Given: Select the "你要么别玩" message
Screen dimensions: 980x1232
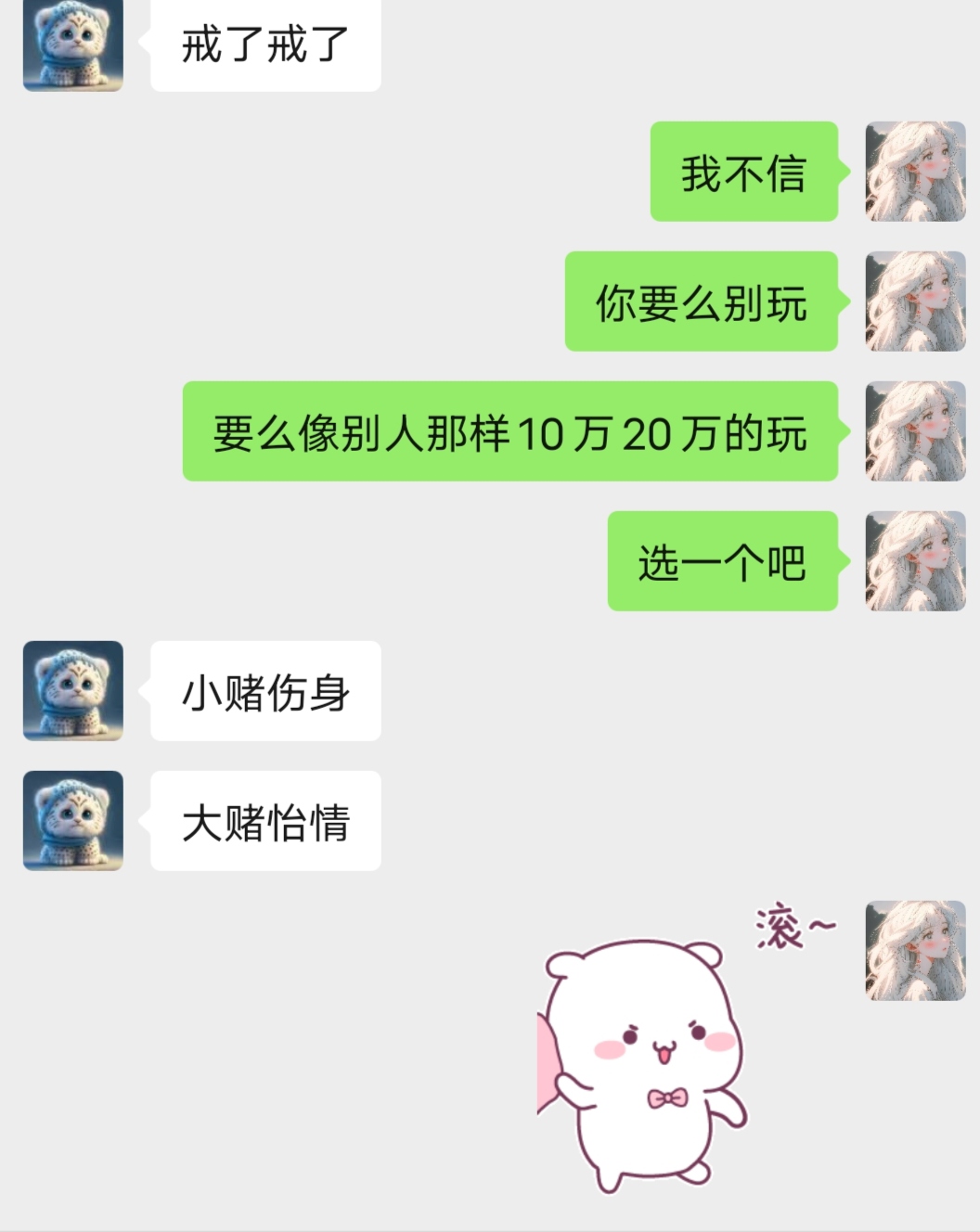Looking at the screenshot, I should click(700, 303).
